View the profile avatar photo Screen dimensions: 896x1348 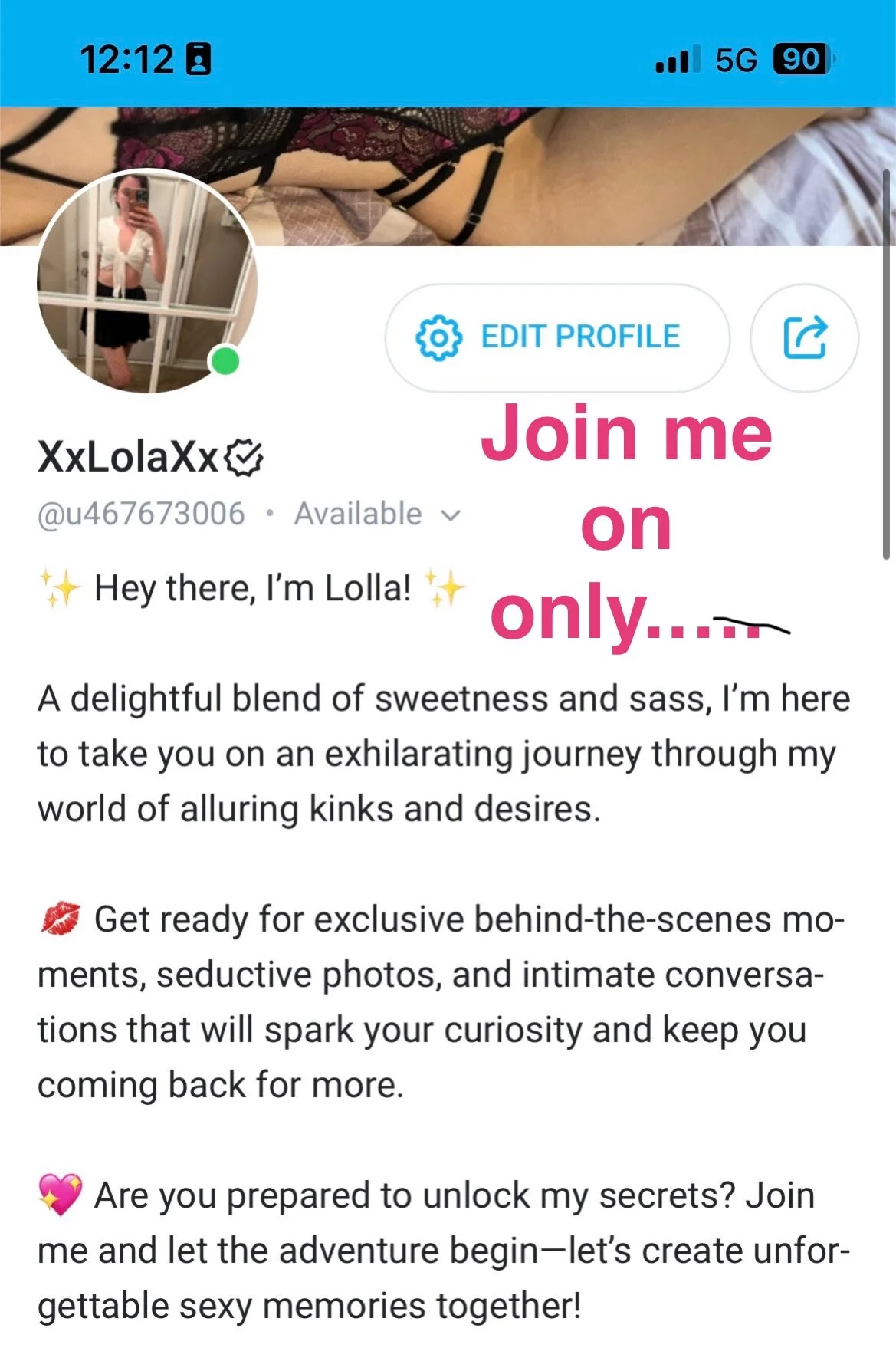pyautogui.click(x=147, y=281)
